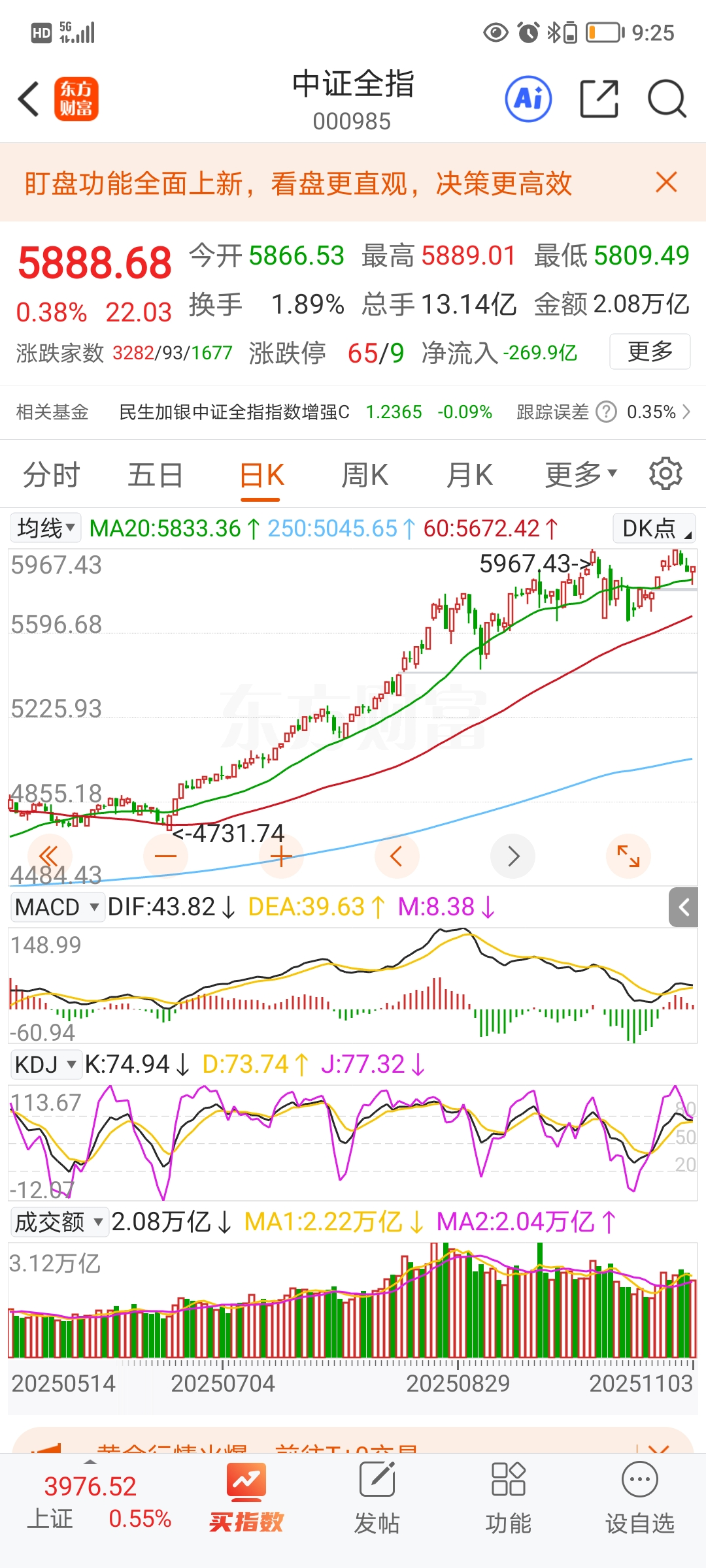This screenshot has height=1568, width=706.
Task: Dismiss the 盯盘功能 banner
Action: [666, 182]
